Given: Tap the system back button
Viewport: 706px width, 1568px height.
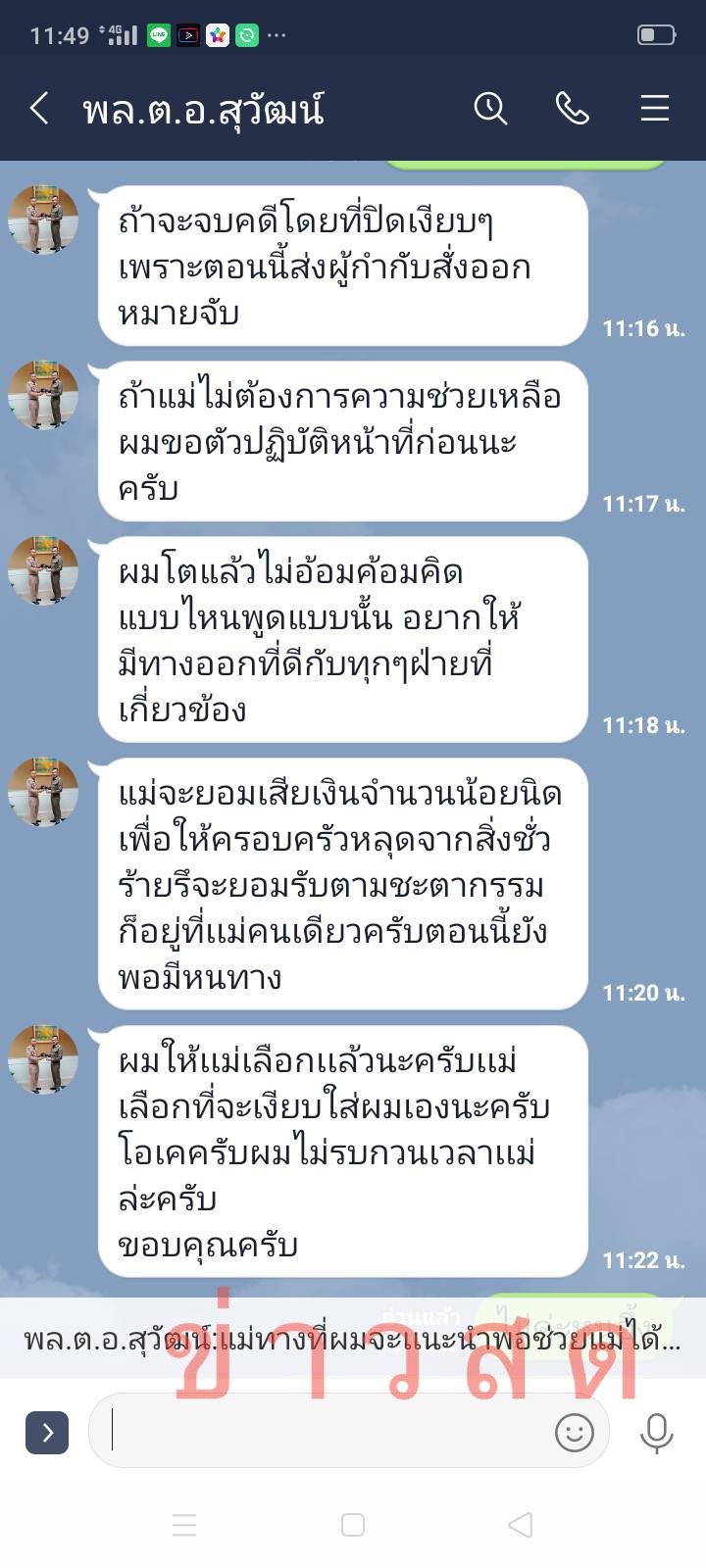Looking at the screenshot, I should [x=521, y=1525].
